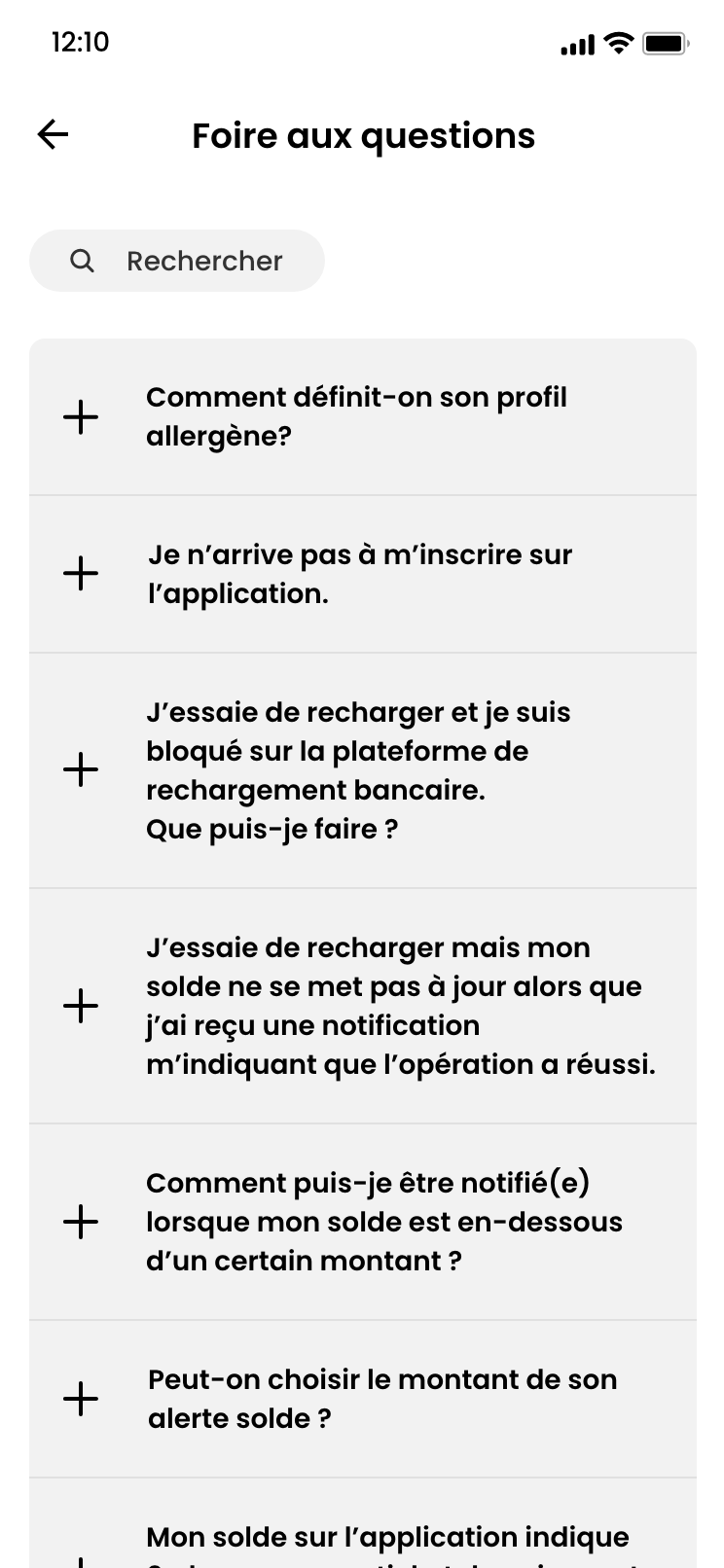Go back using the arrow icon
The image size is (724, 1568).
coord(54,135)
